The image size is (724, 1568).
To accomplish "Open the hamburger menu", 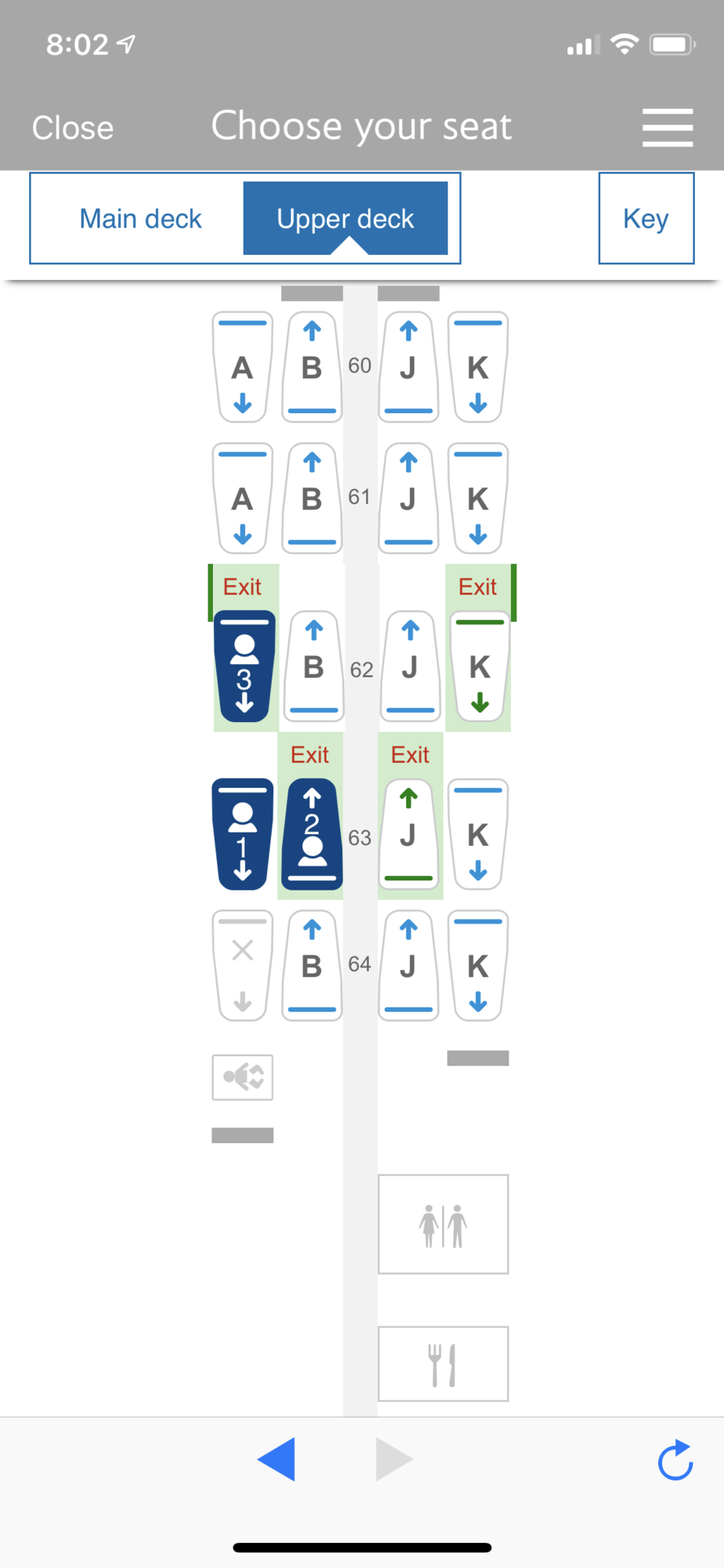I will [668, 128].
